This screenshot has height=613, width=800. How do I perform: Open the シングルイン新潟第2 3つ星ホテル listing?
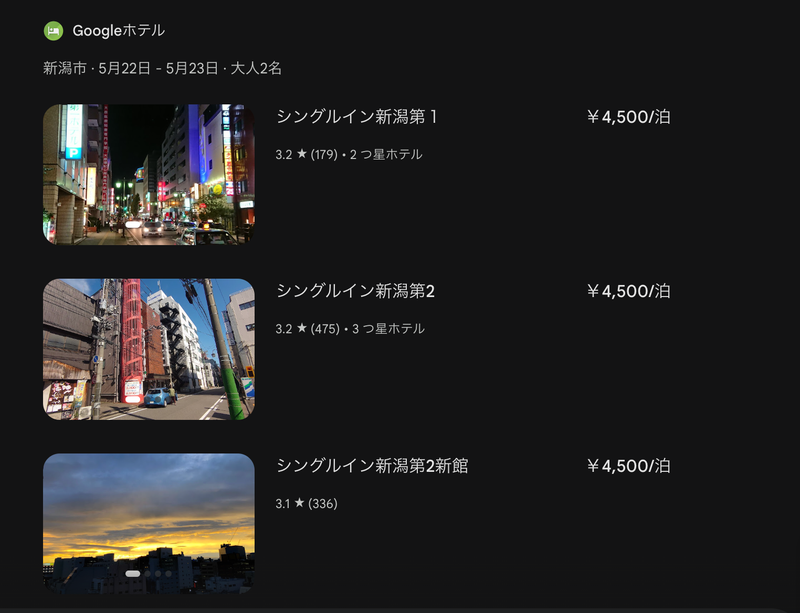click(x=355, y=291)
